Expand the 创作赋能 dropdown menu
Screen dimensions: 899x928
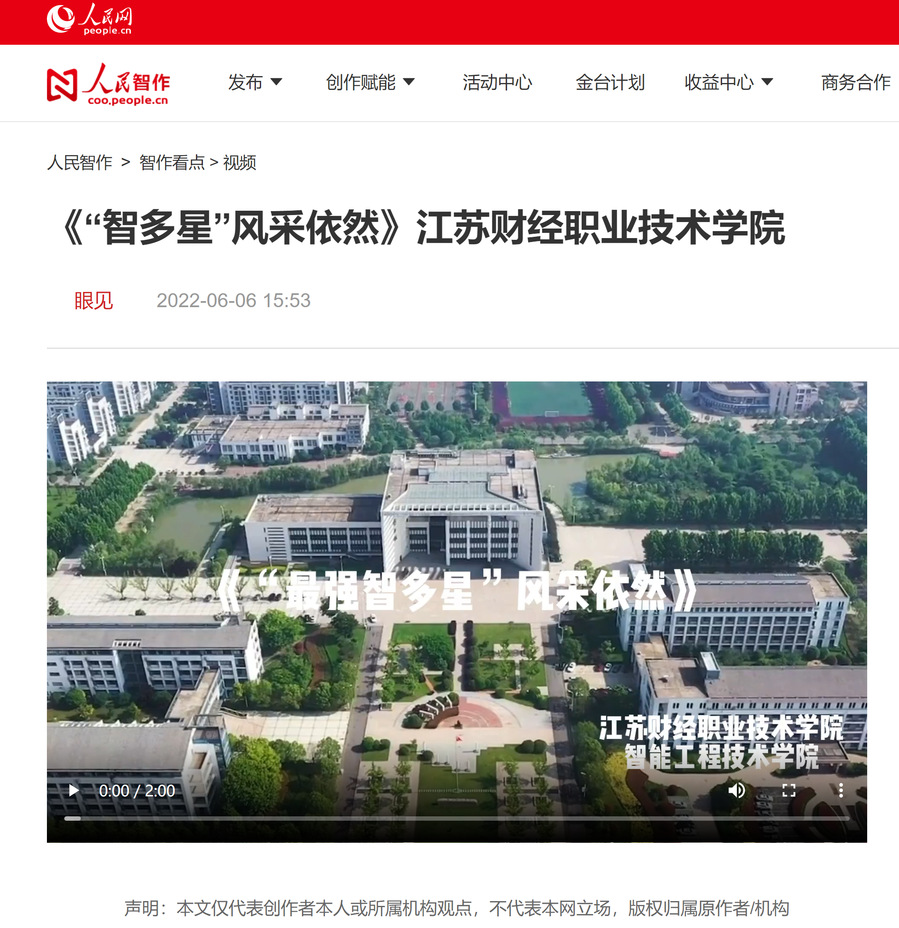pyautogui.click(x=370, y=83)
